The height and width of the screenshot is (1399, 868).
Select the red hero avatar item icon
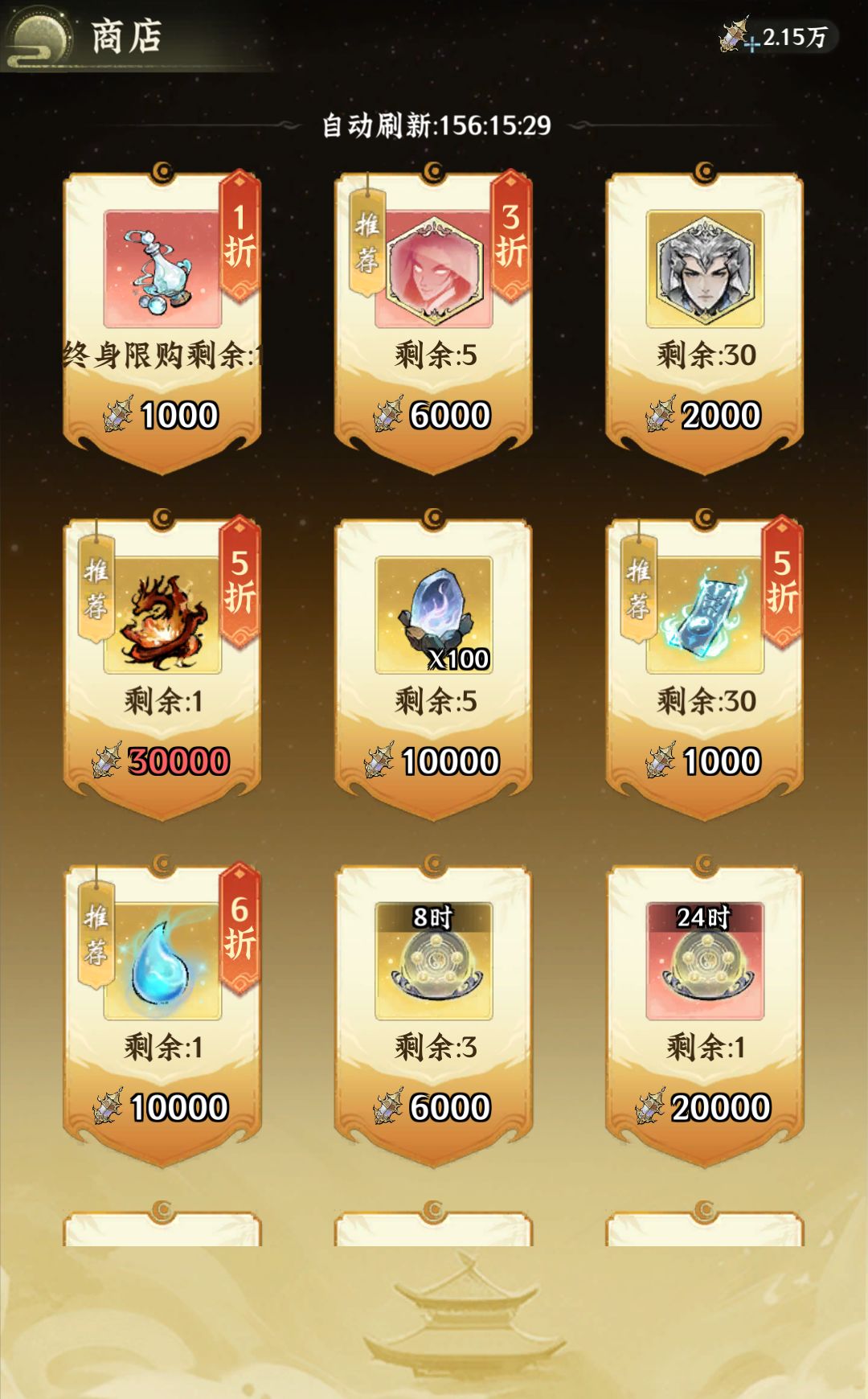pos(434,273)
